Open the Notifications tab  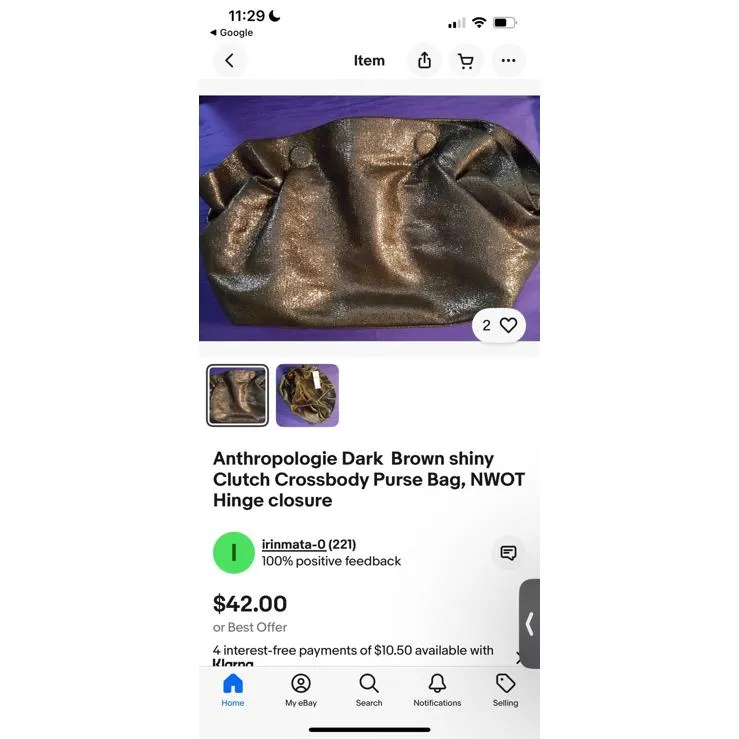[x=437, y=690]
